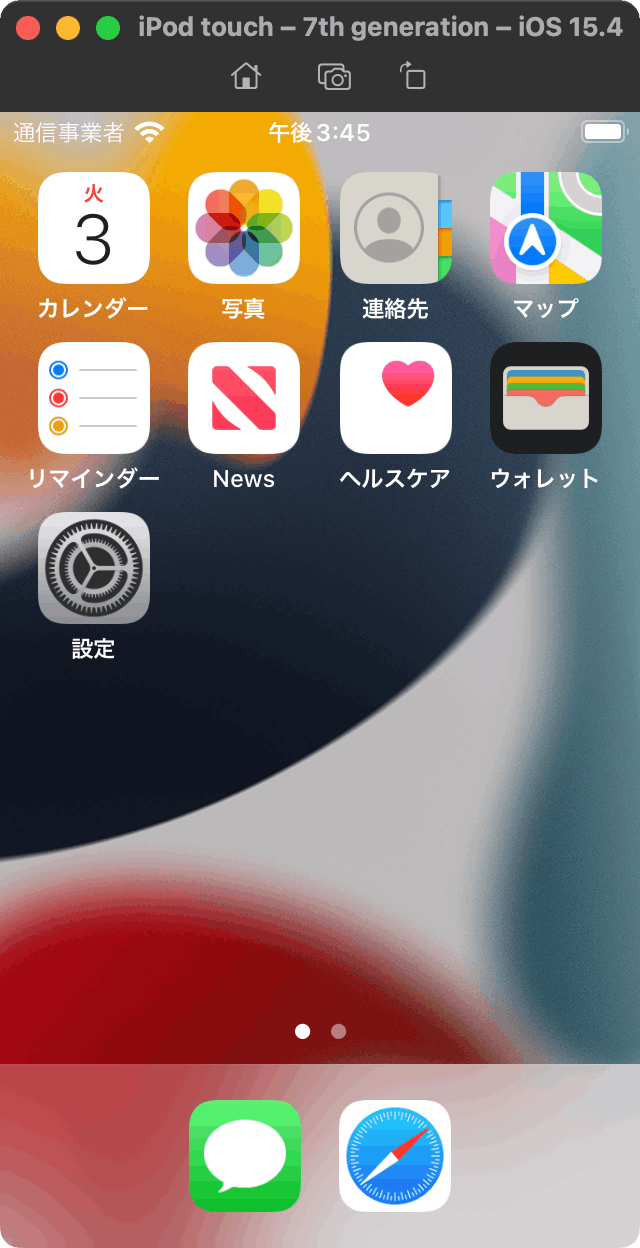Launch the ヘルスケア app
This screenshot has width=640, height=1248.
coord(395,398)
